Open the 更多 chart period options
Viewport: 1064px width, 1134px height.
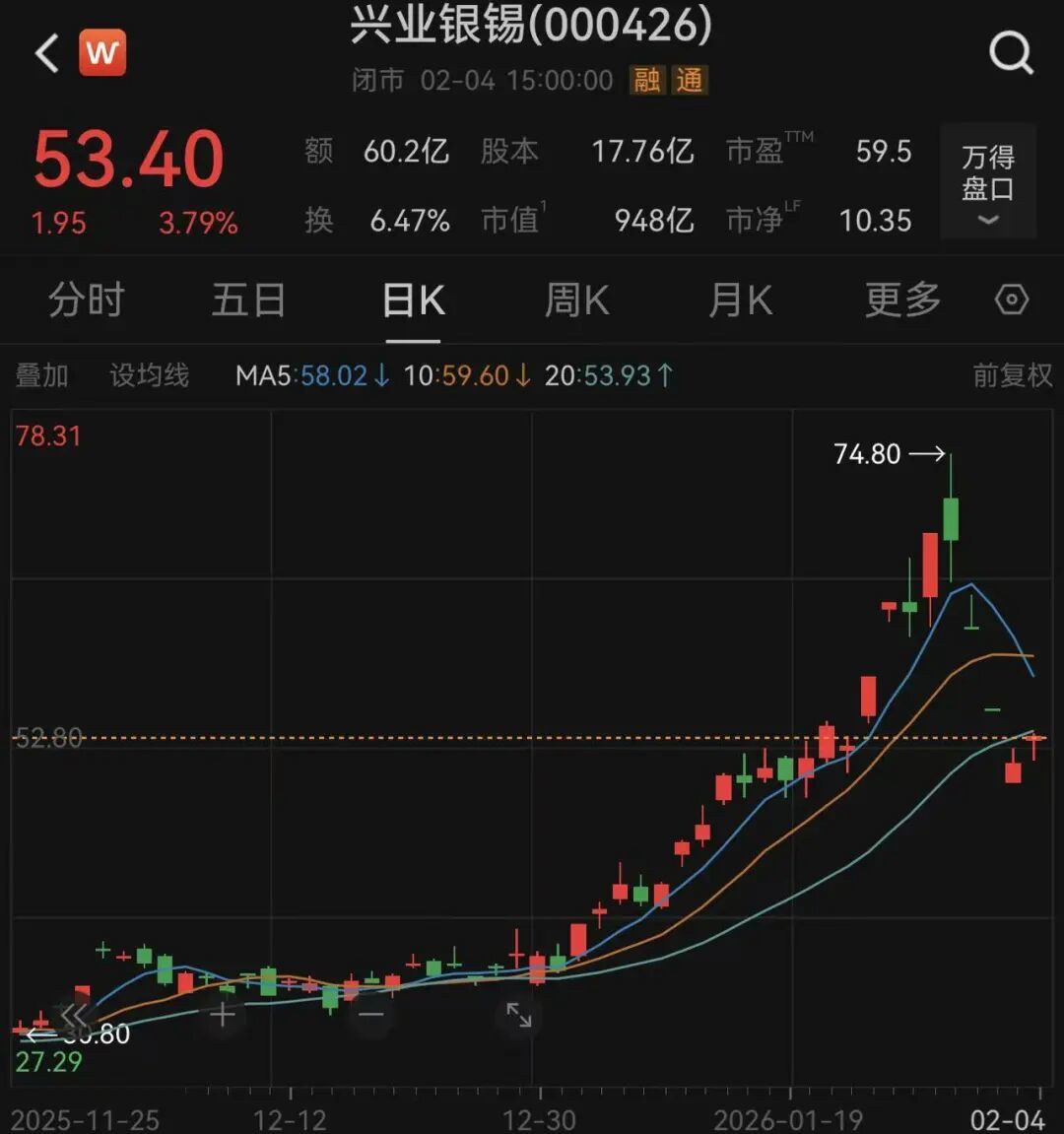902,300
